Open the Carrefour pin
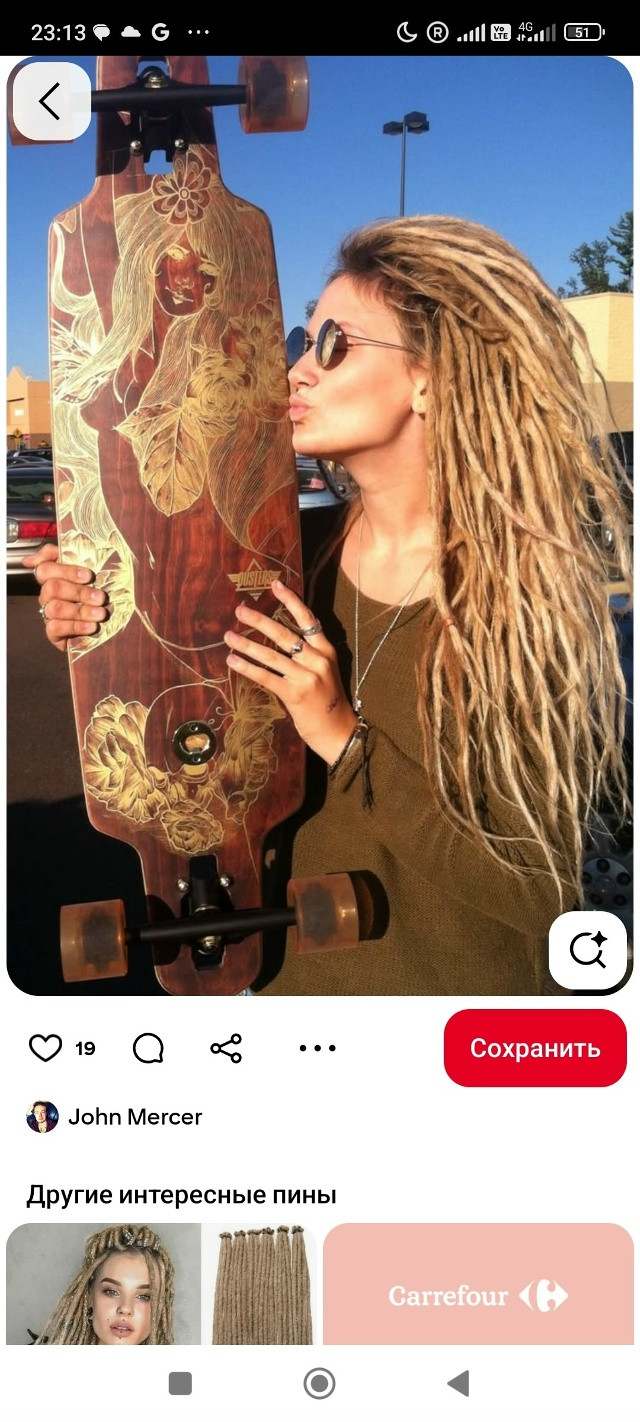640x1422 pixels. tap(478, 1284)
